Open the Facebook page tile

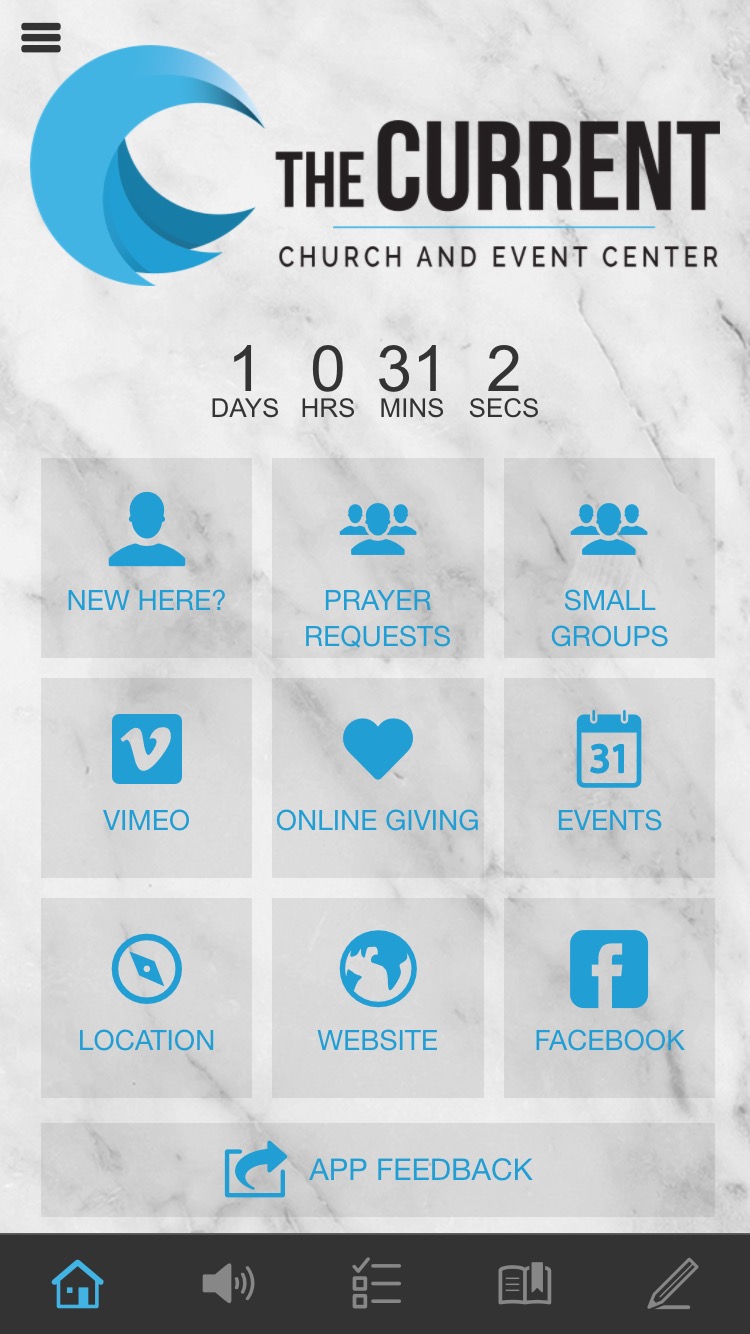point(609,997)
